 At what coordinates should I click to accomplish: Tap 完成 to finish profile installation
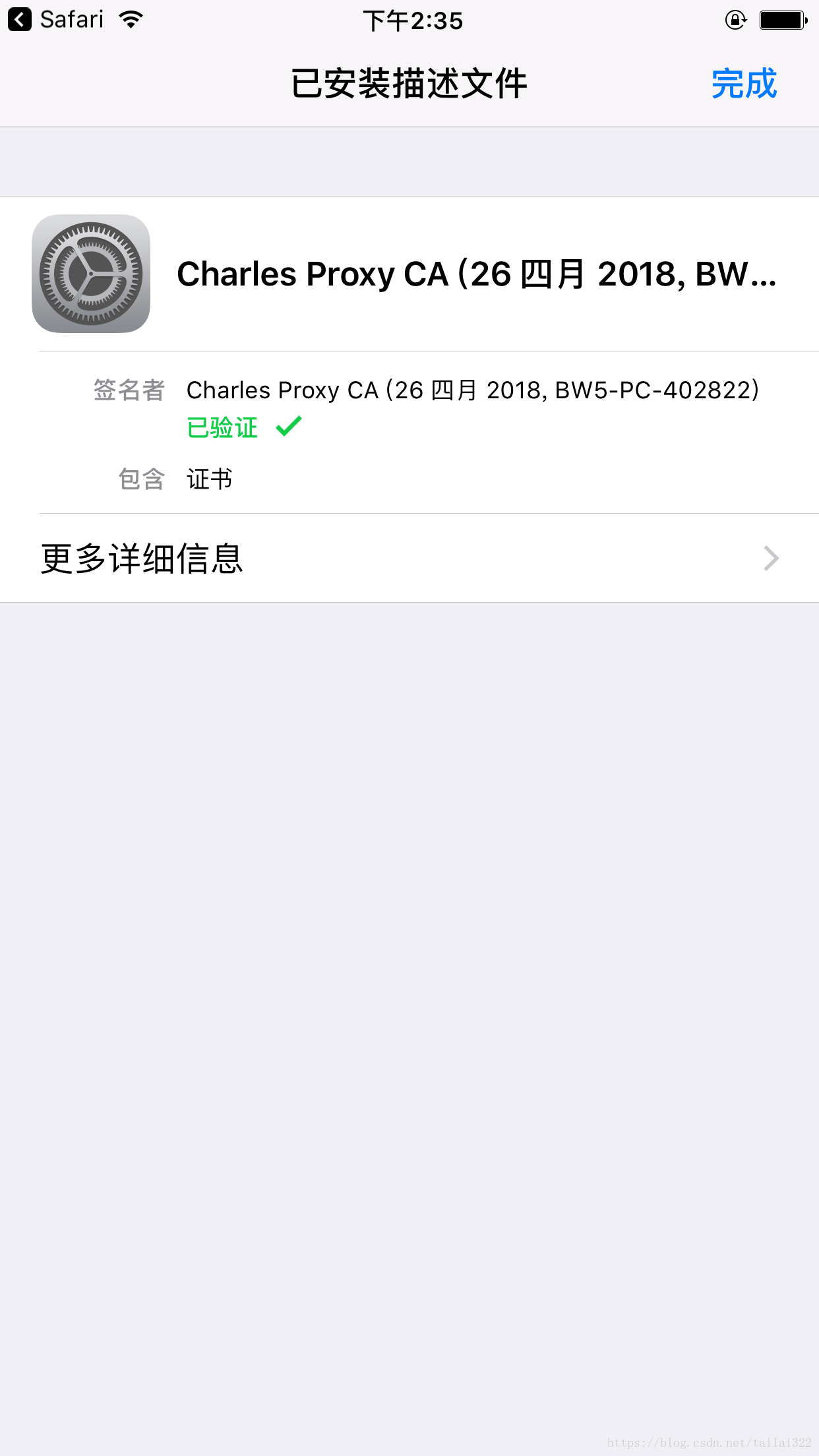(744, 84)
